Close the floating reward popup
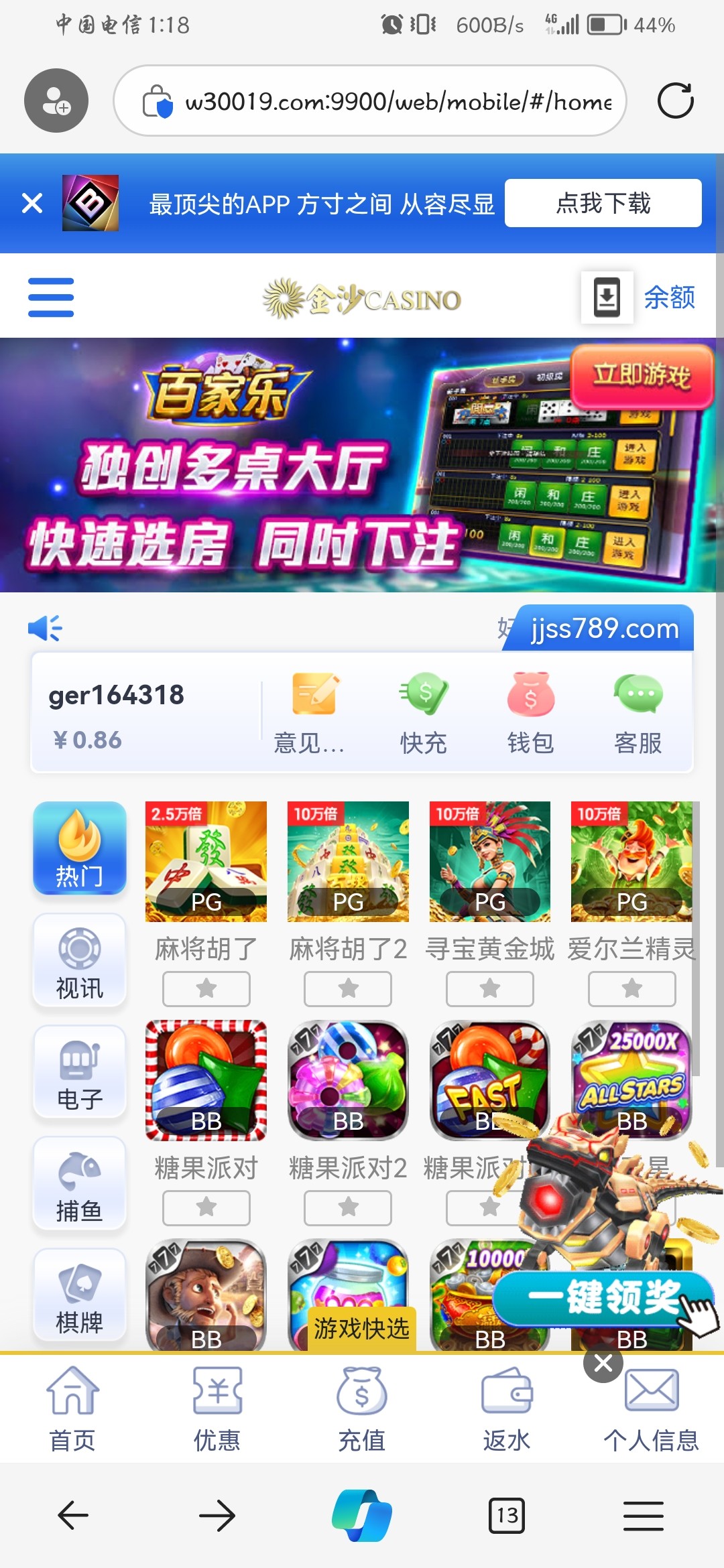724x1568 pixels. pyautogui.click(x=603, y=1362)
